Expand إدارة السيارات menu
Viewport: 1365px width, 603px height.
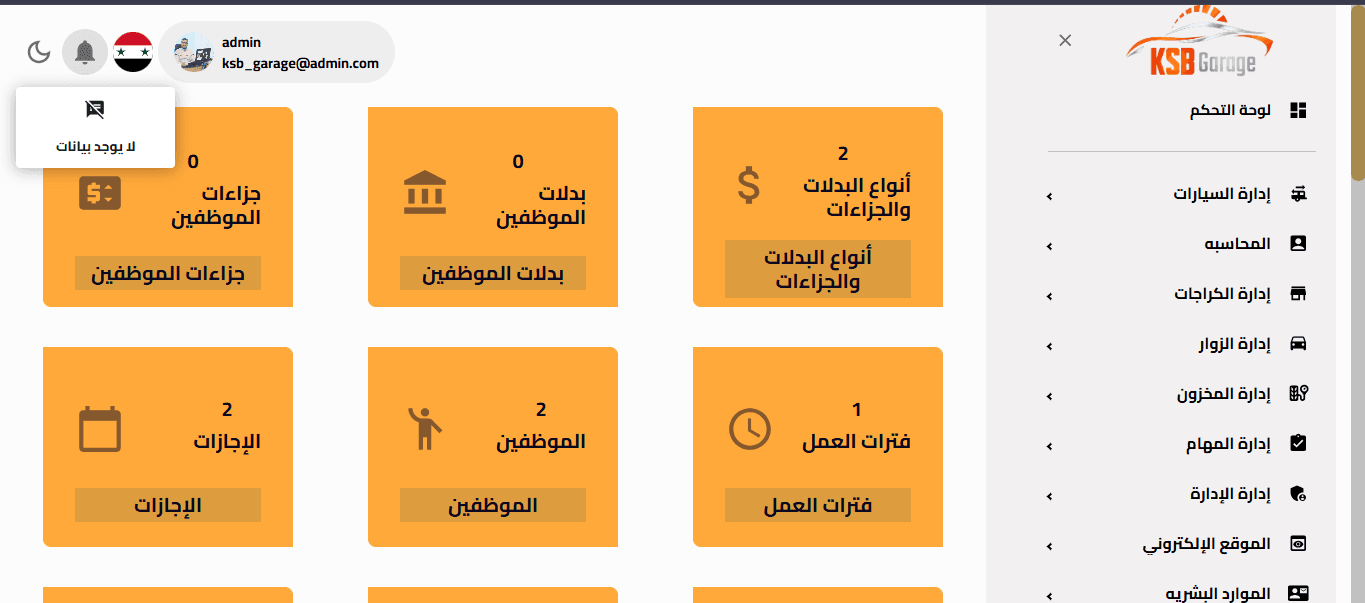[1222, 194]
